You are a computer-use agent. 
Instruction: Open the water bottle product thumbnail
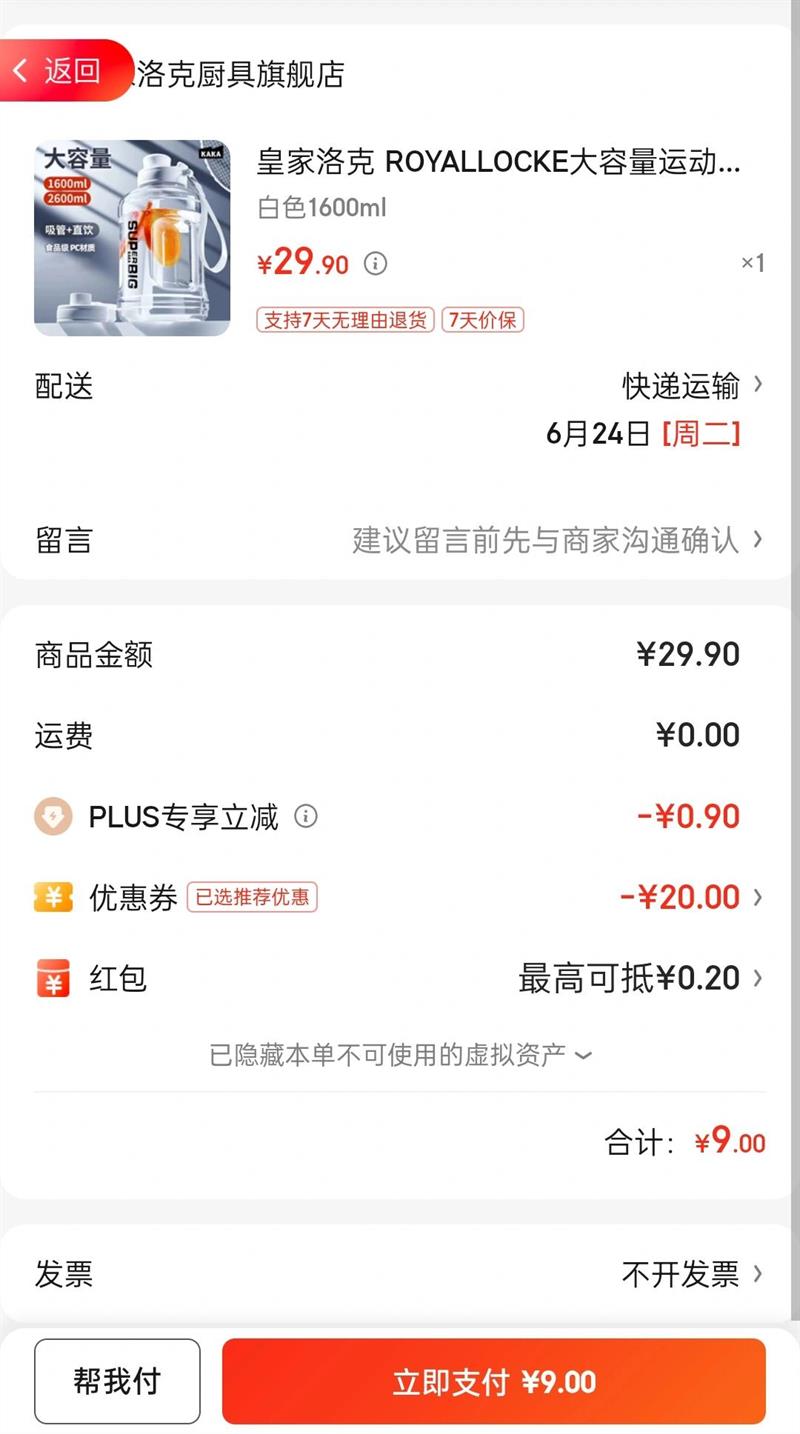(132, 238)
